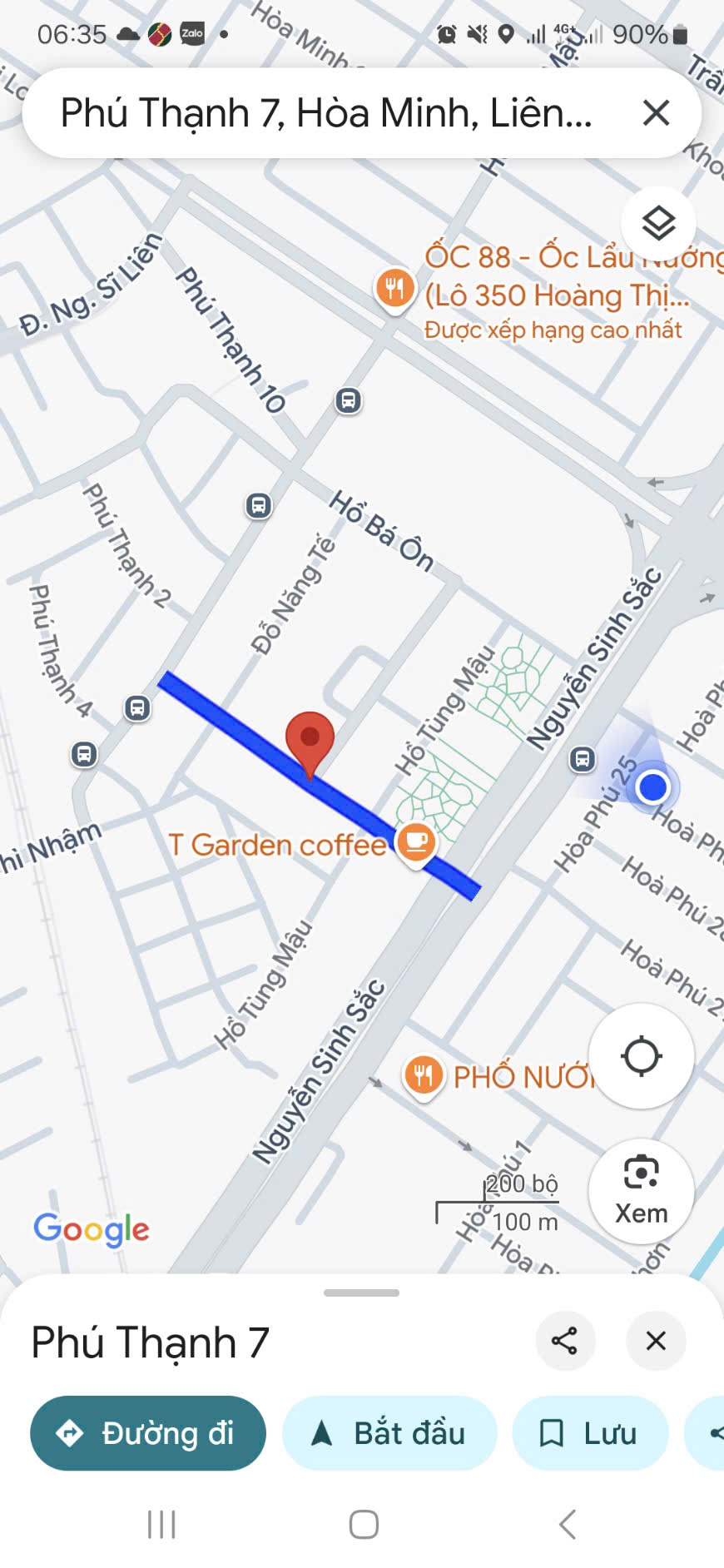The height and width of the screenshot is (1568, 724).
Task: Get directions with Đường đi
Action: [148, 1433]
